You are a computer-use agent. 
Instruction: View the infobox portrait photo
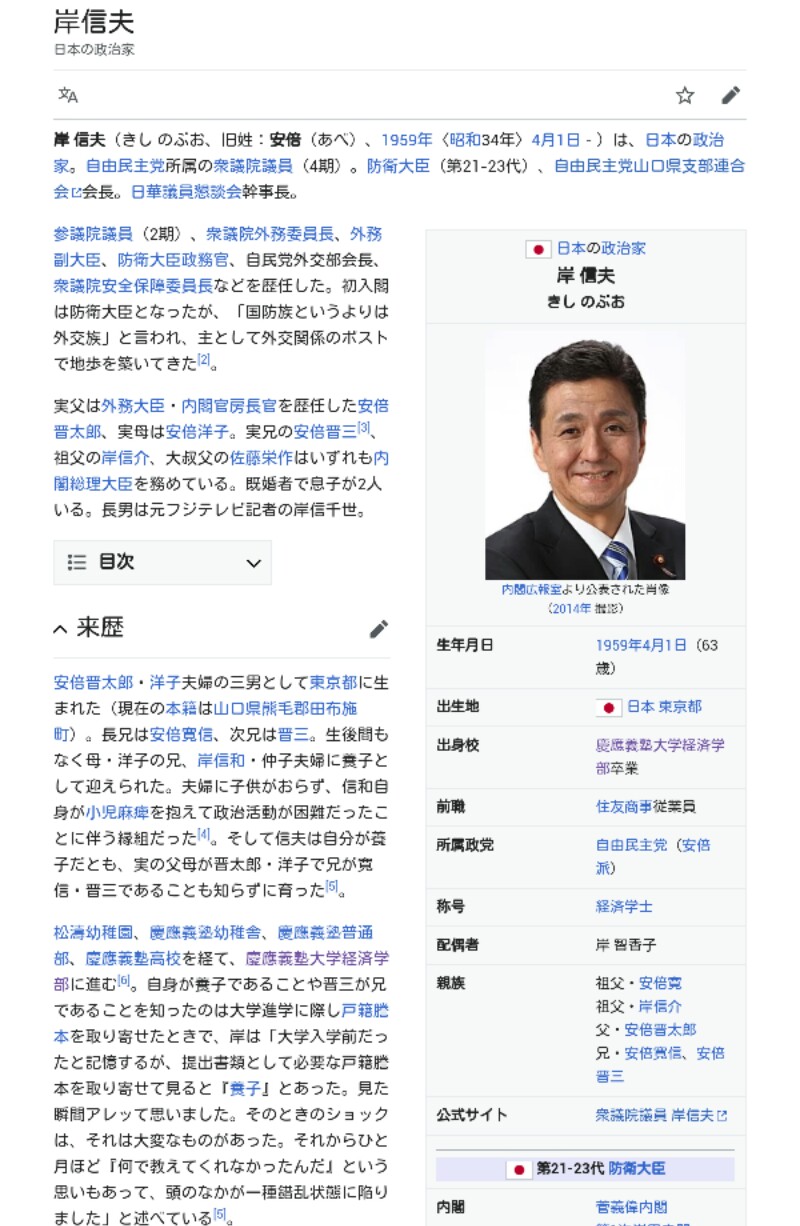(585, 455)
